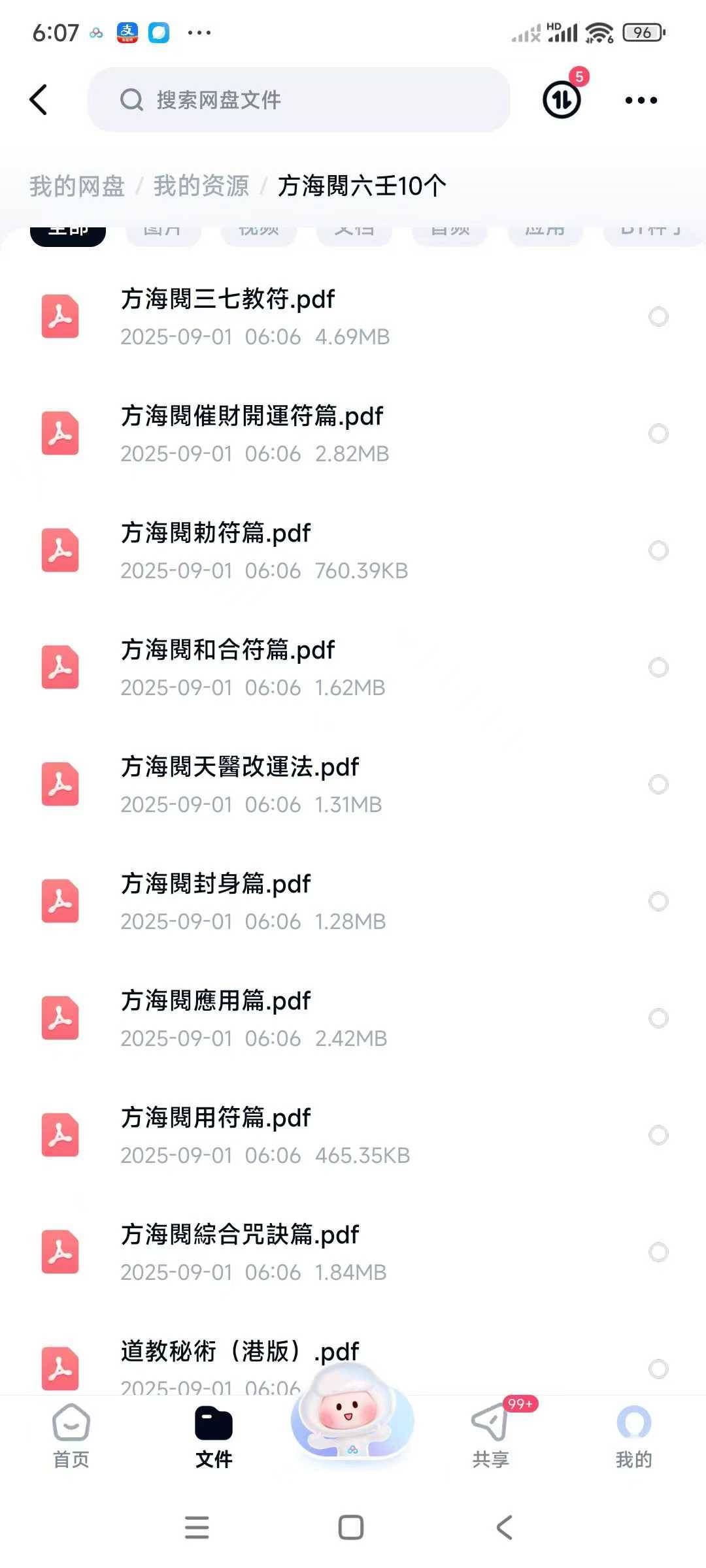The height and width of the screenshot is (1568, 706).
Task: Open the three-dot overflow menu
Action: click(x=641, y=100)
